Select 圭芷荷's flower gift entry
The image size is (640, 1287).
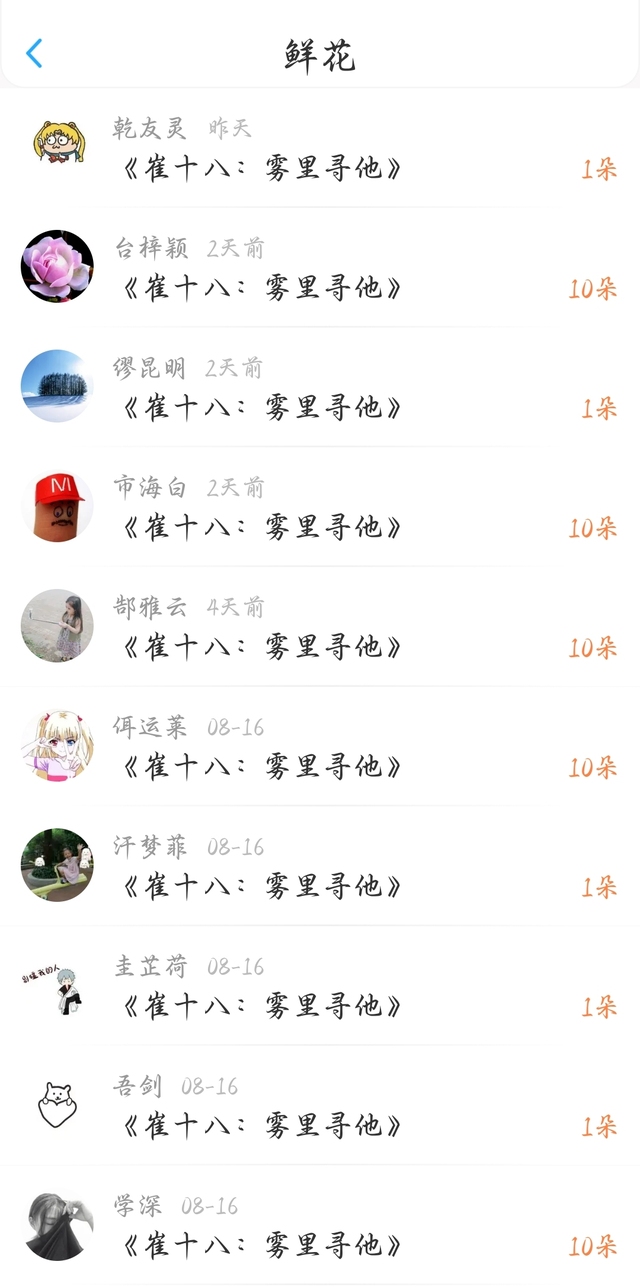pos(320,987)
